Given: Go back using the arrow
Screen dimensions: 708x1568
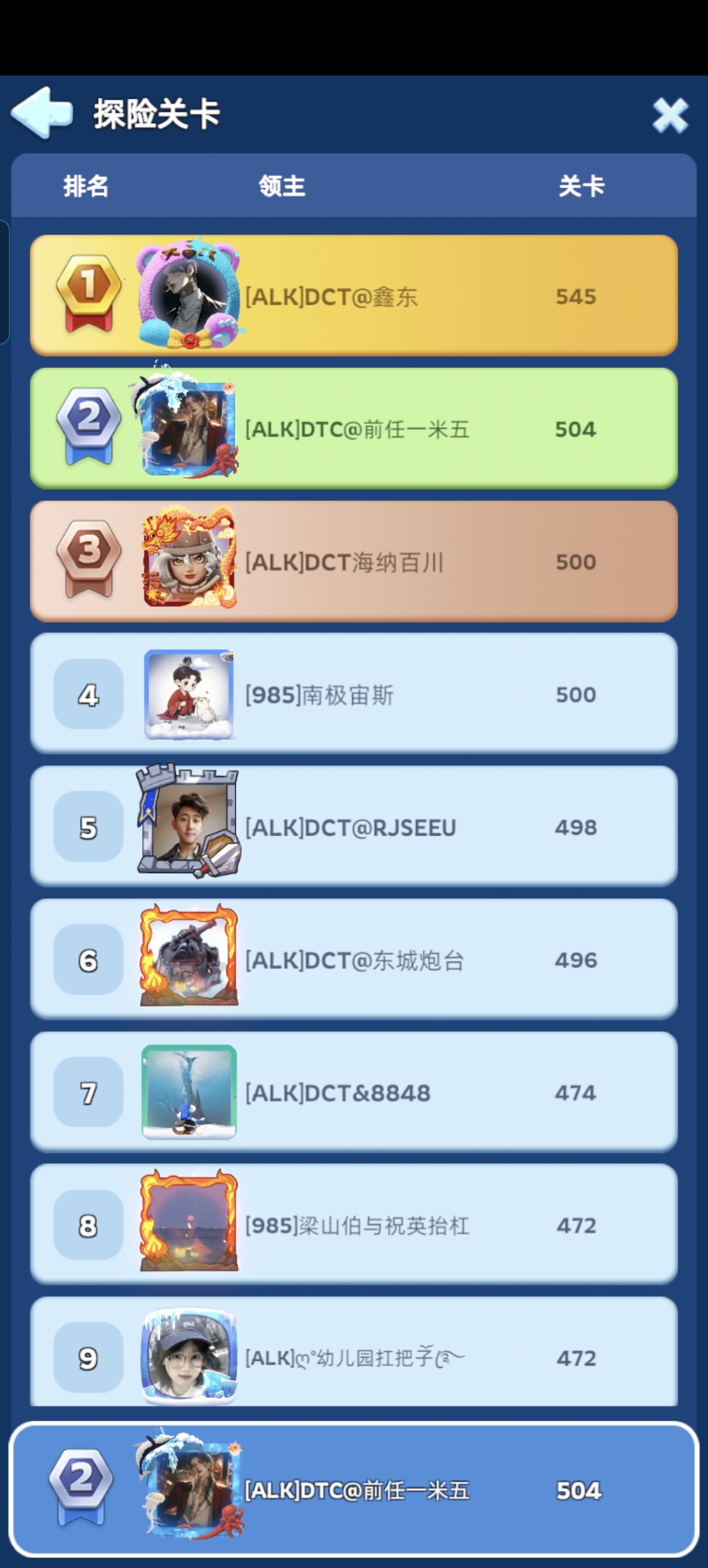Looking at the screenshot, I should pos(41,113).
